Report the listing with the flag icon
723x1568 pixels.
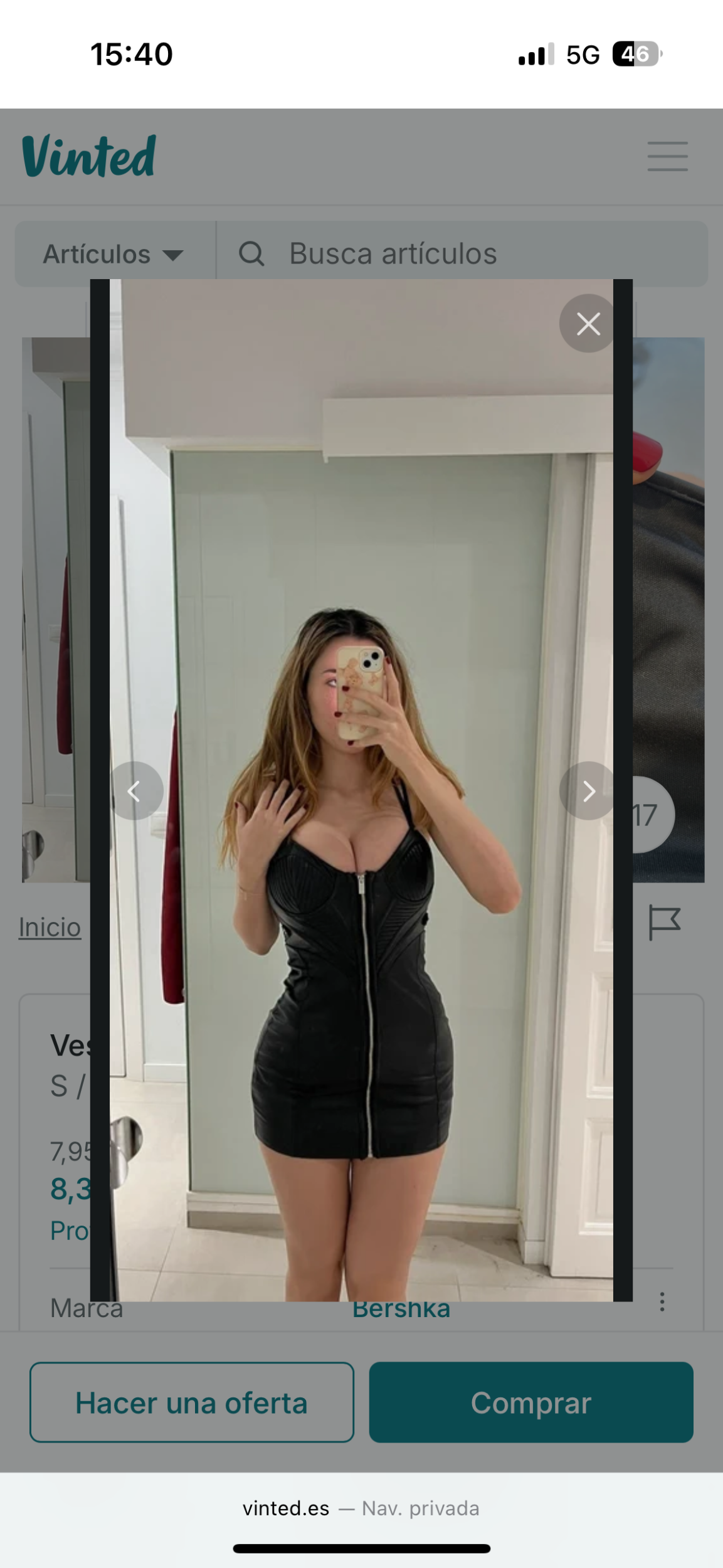[x=663, y=922]
